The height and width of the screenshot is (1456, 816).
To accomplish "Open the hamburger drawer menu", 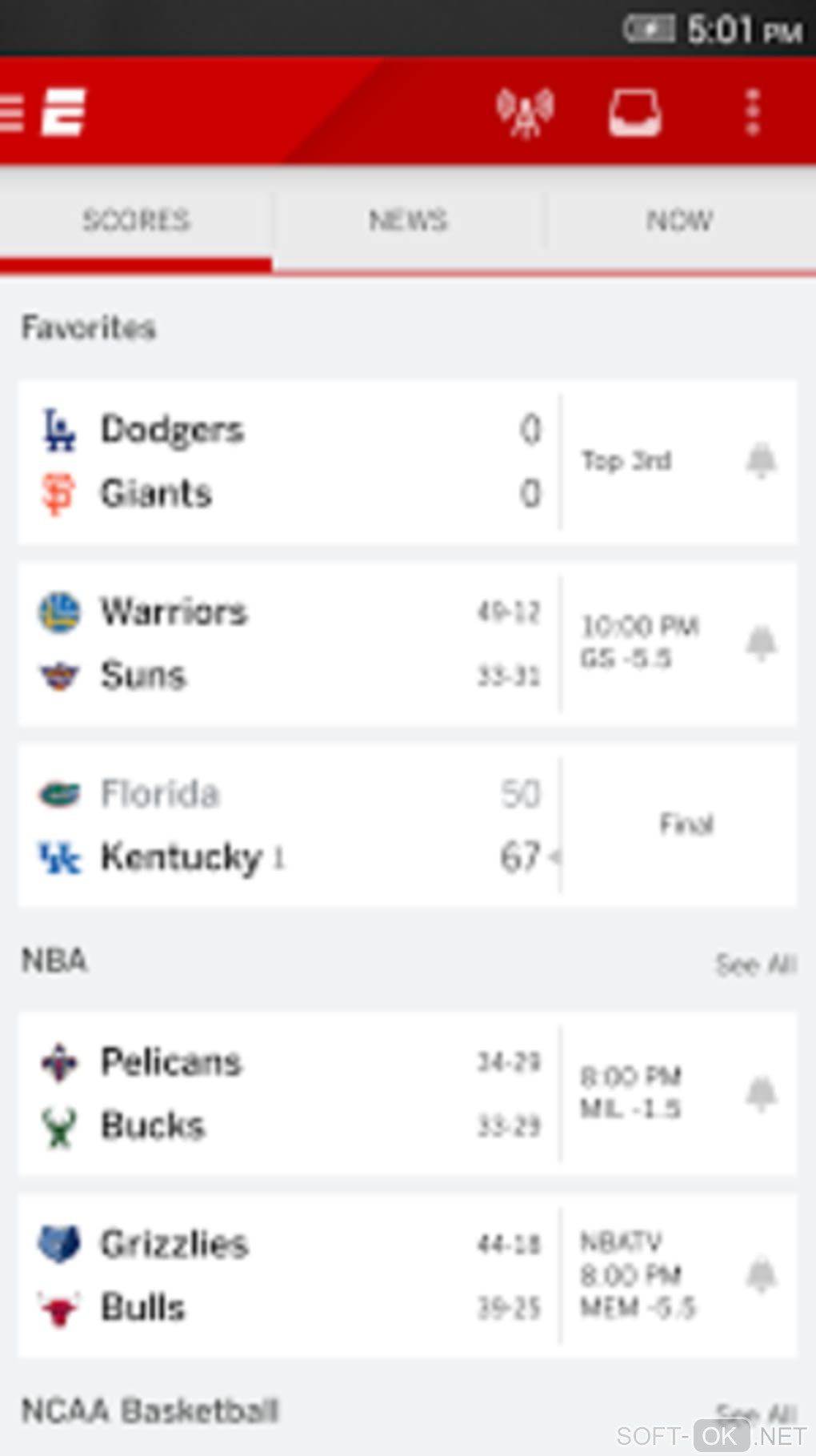I will click(x=11, y=113).
